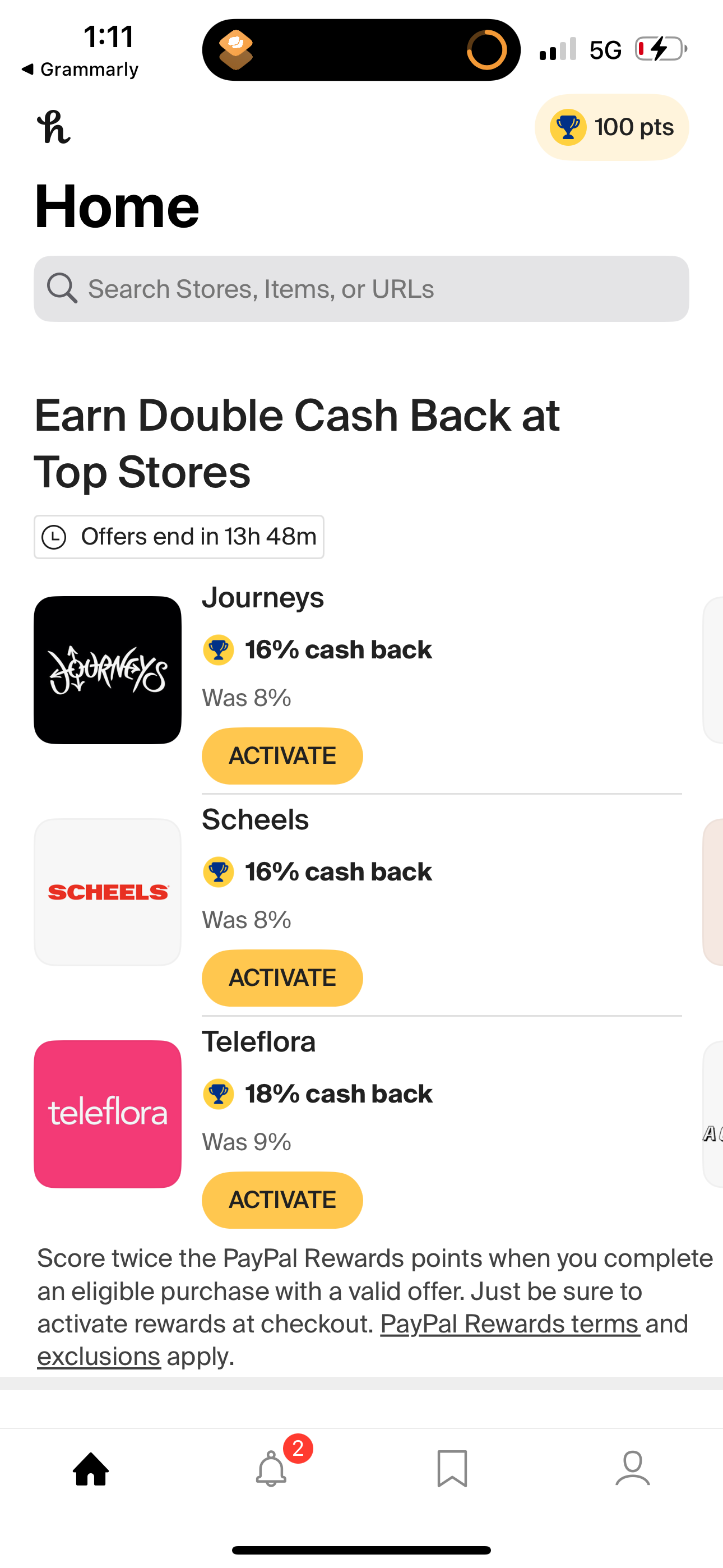
Task: Return to Grammarly via the back link
Action: tap(80, 70)
